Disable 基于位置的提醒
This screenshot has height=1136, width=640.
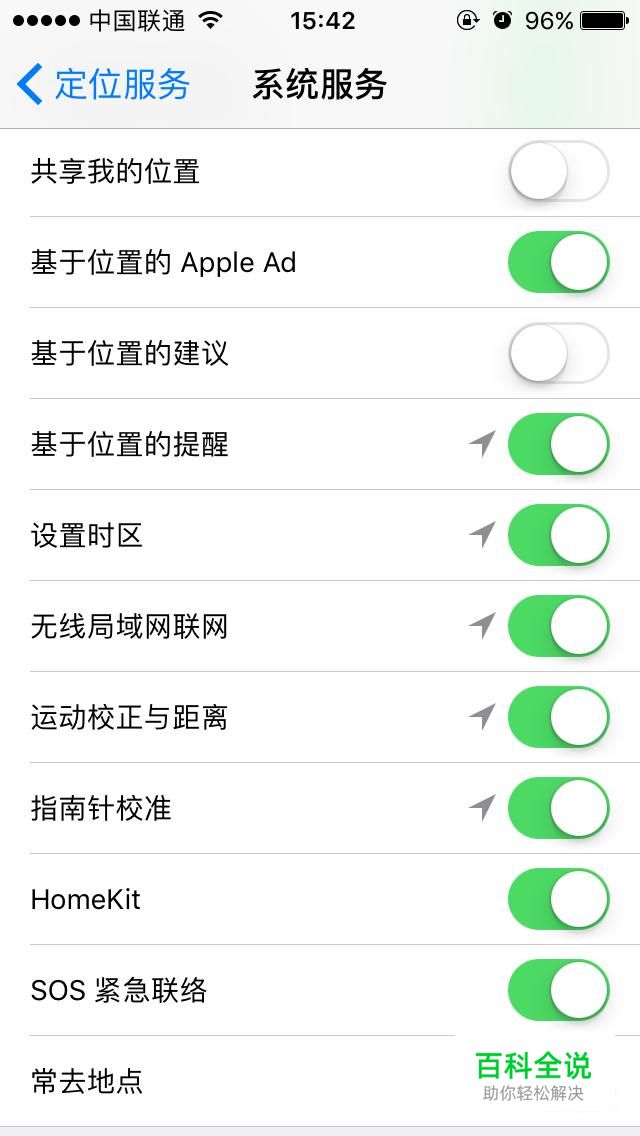pos(559,444)
